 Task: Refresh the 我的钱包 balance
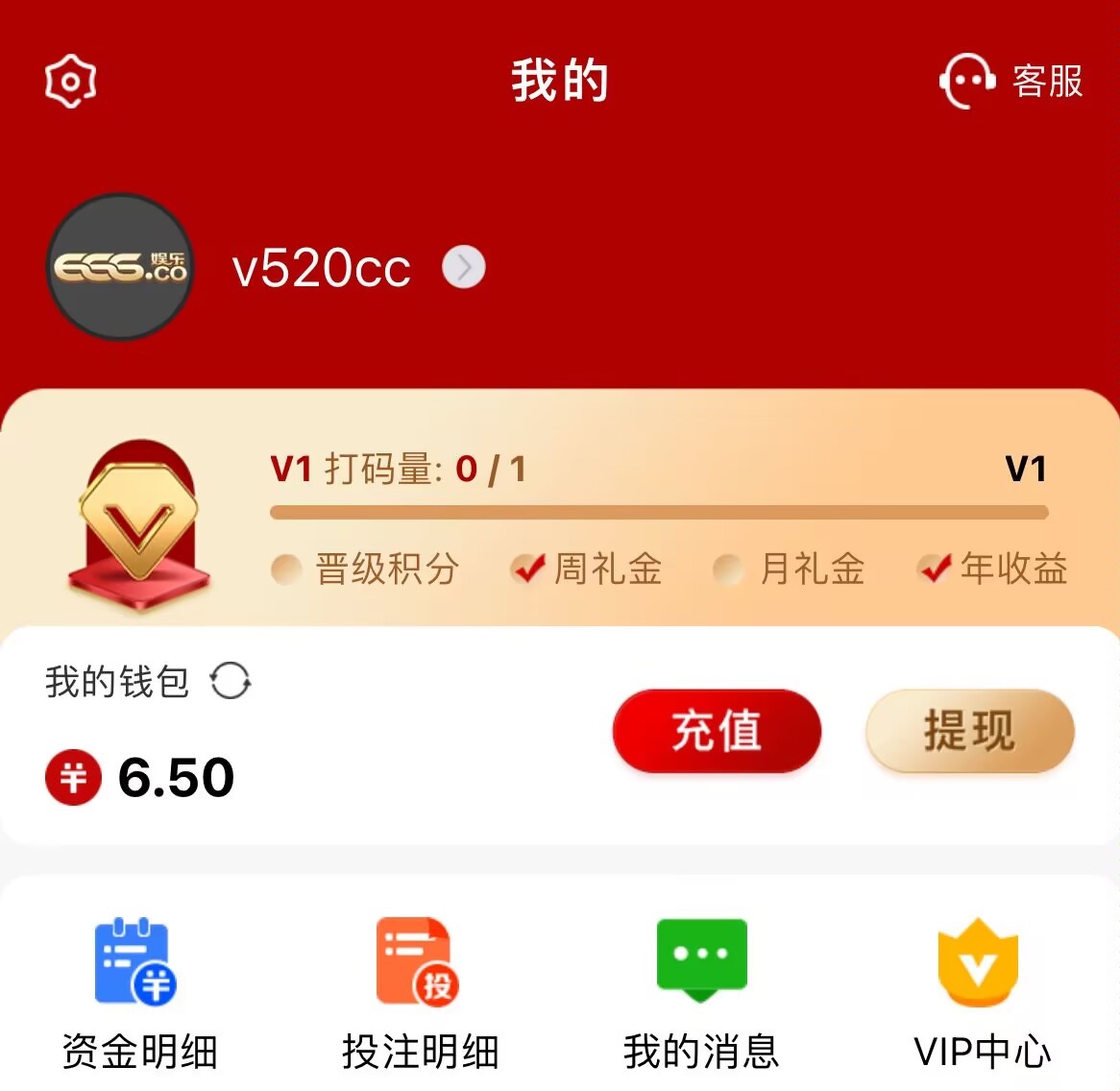tap(231, 682)
